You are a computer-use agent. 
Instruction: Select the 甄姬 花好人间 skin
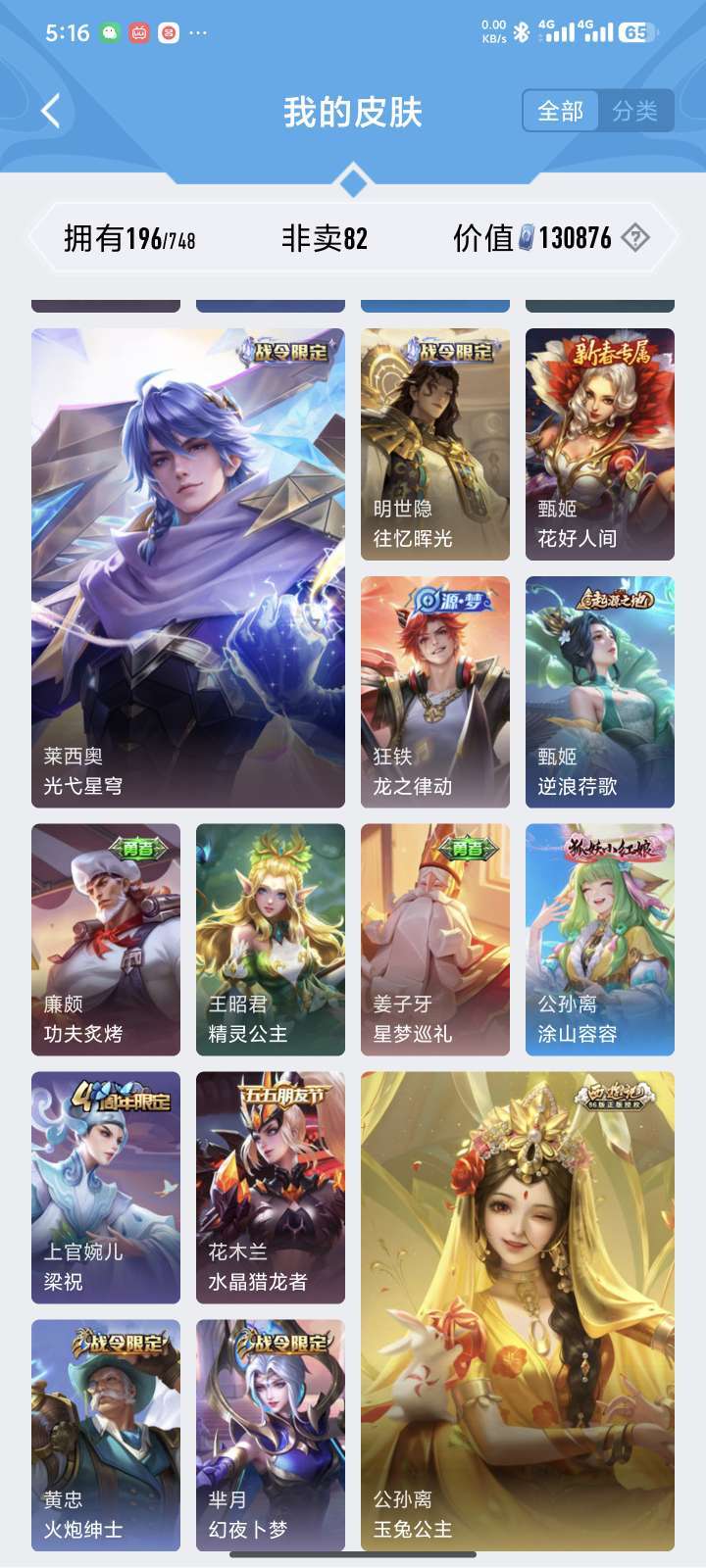(x=600, y=444)
